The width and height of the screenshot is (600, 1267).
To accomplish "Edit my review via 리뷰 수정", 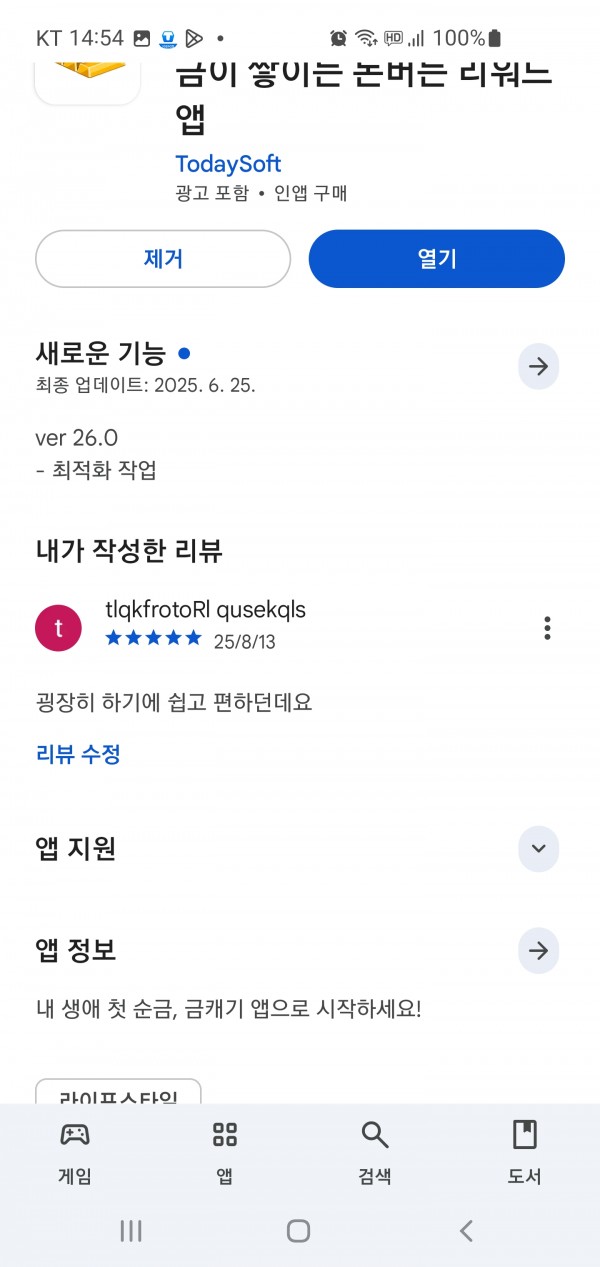I will point(78,754).
